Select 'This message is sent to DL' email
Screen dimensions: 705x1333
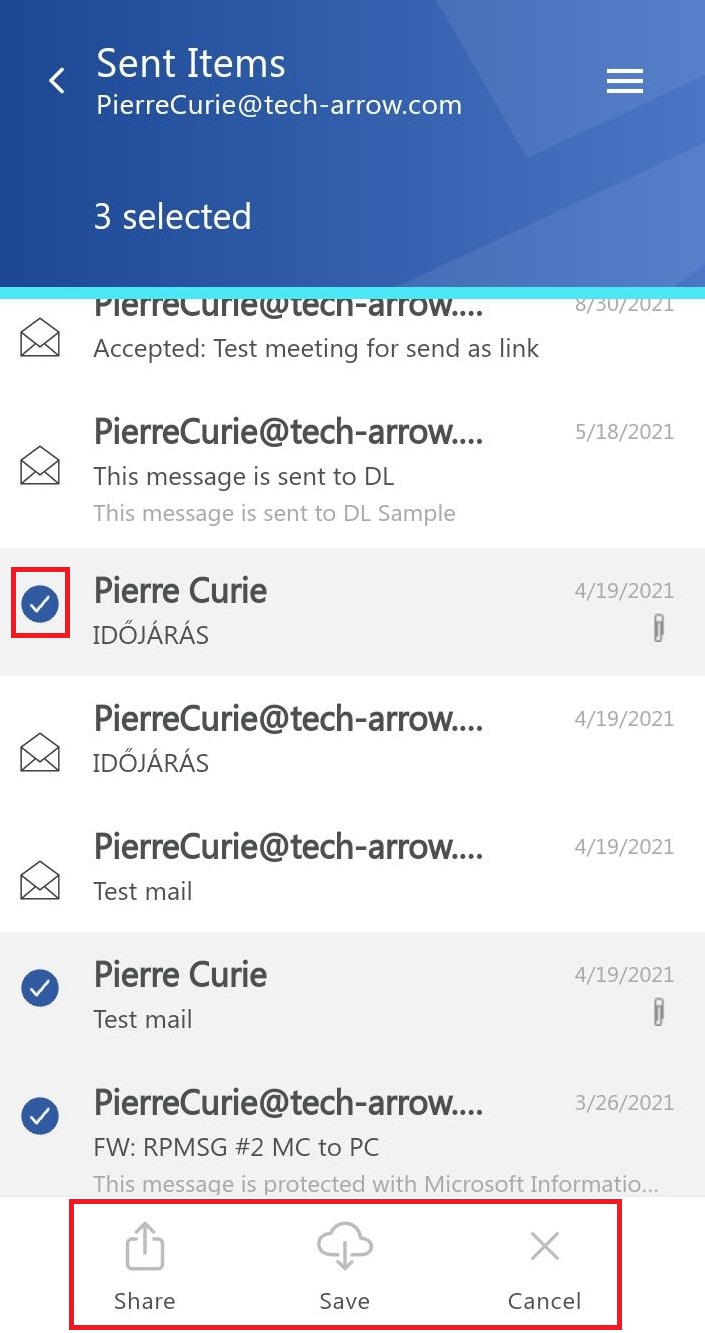[x=40, y=467]
